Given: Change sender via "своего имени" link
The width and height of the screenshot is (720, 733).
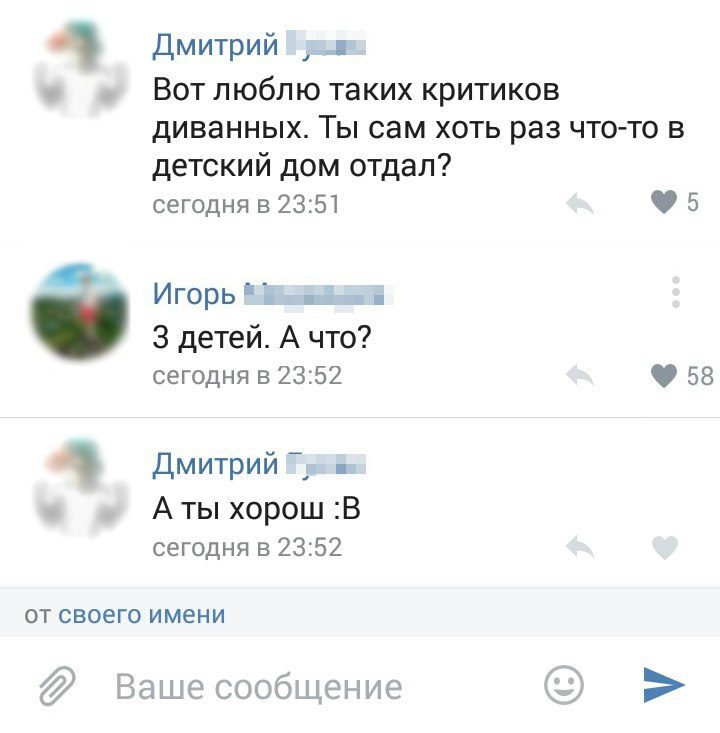Looking at the screenshot, I should pyautogui.click(x=141, y=615).
